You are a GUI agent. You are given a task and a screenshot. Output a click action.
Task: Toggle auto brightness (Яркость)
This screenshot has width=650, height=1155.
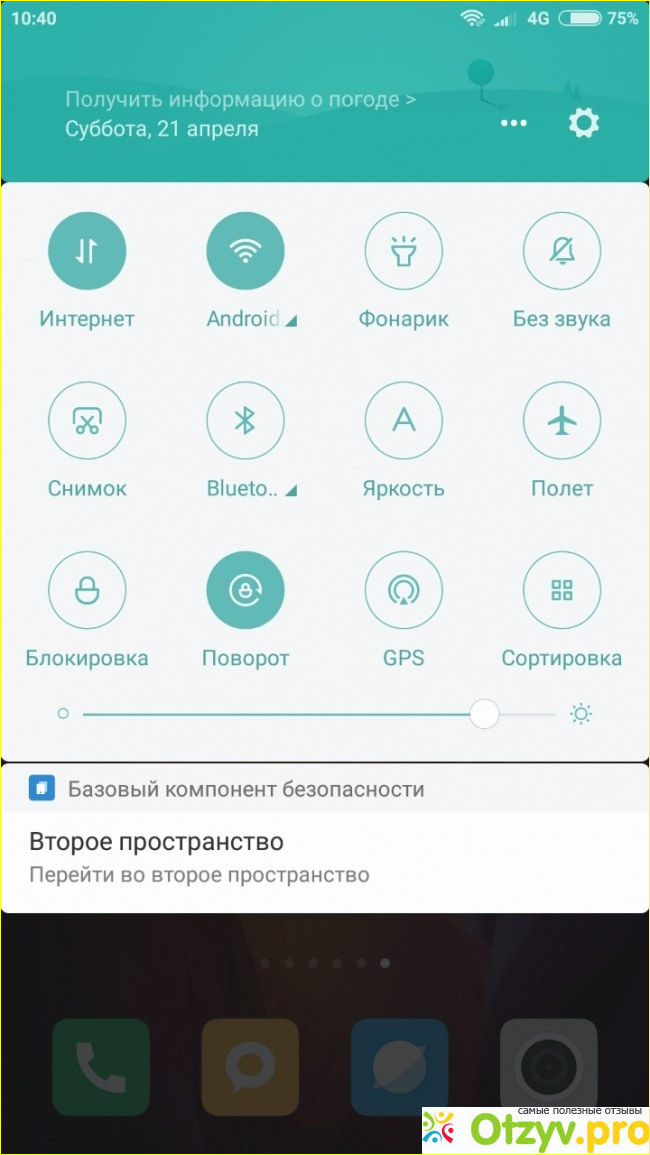[x=403, y=421]
